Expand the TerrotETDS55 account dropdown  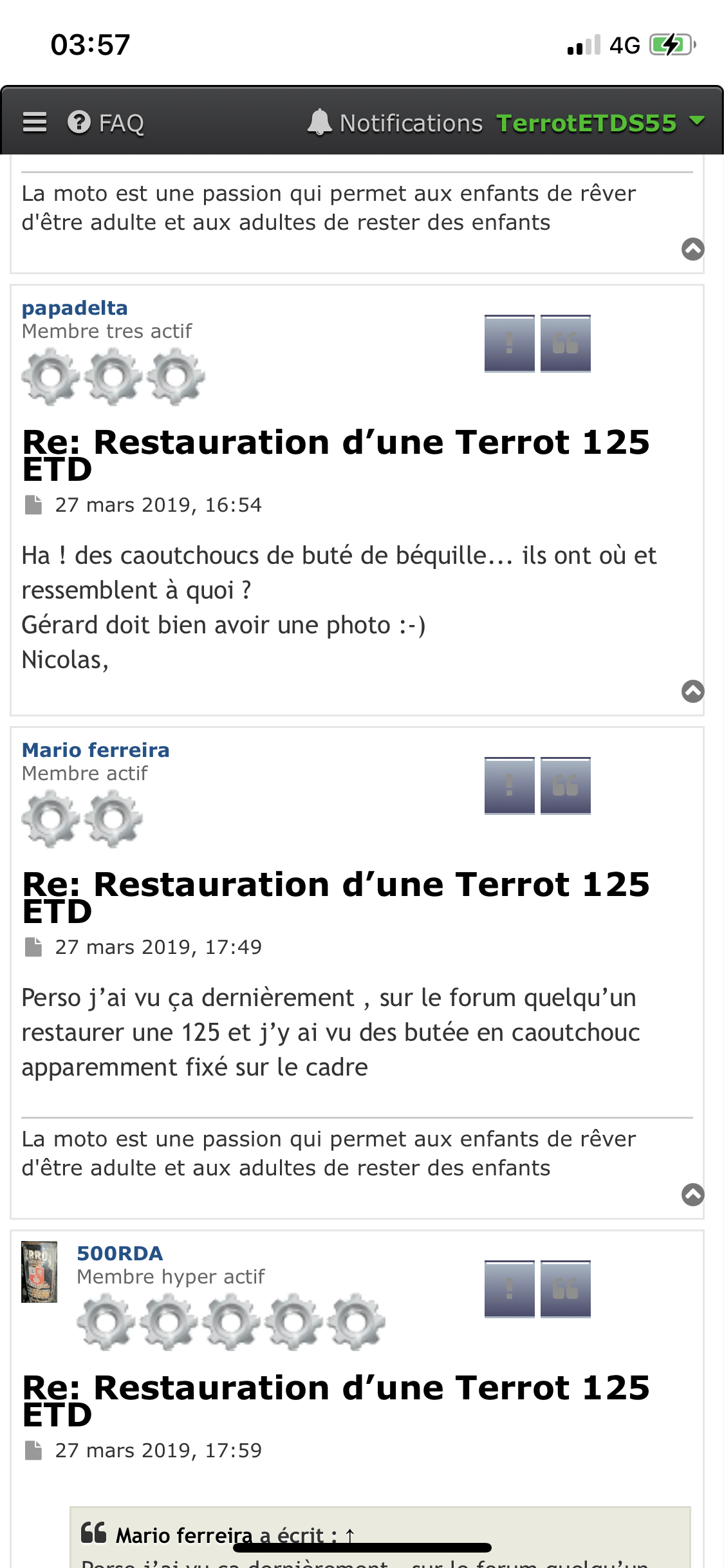(601, 122)
